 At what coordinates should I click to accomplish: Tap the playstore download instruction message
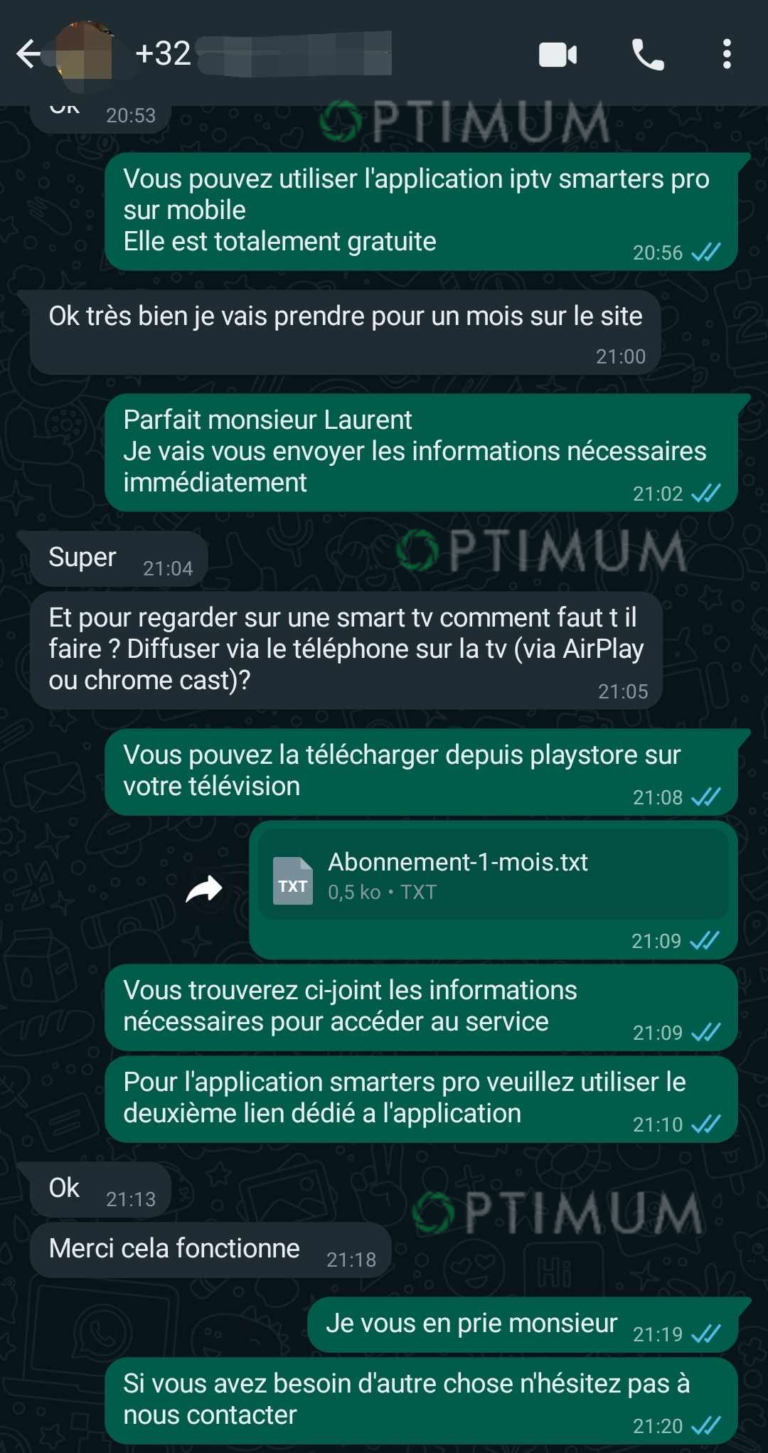click(x=420, y=770)
